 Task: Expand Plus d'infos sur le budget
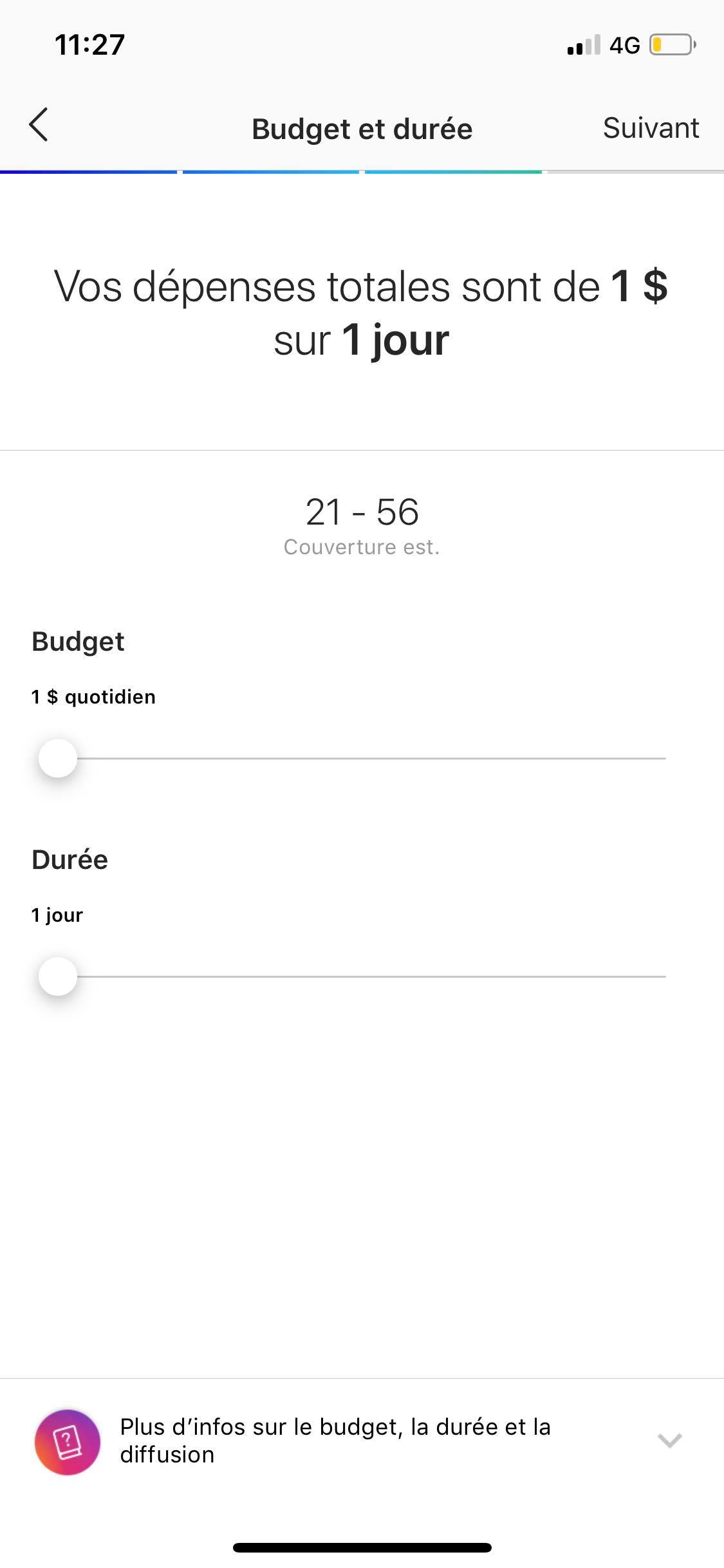coord(669,1441)
